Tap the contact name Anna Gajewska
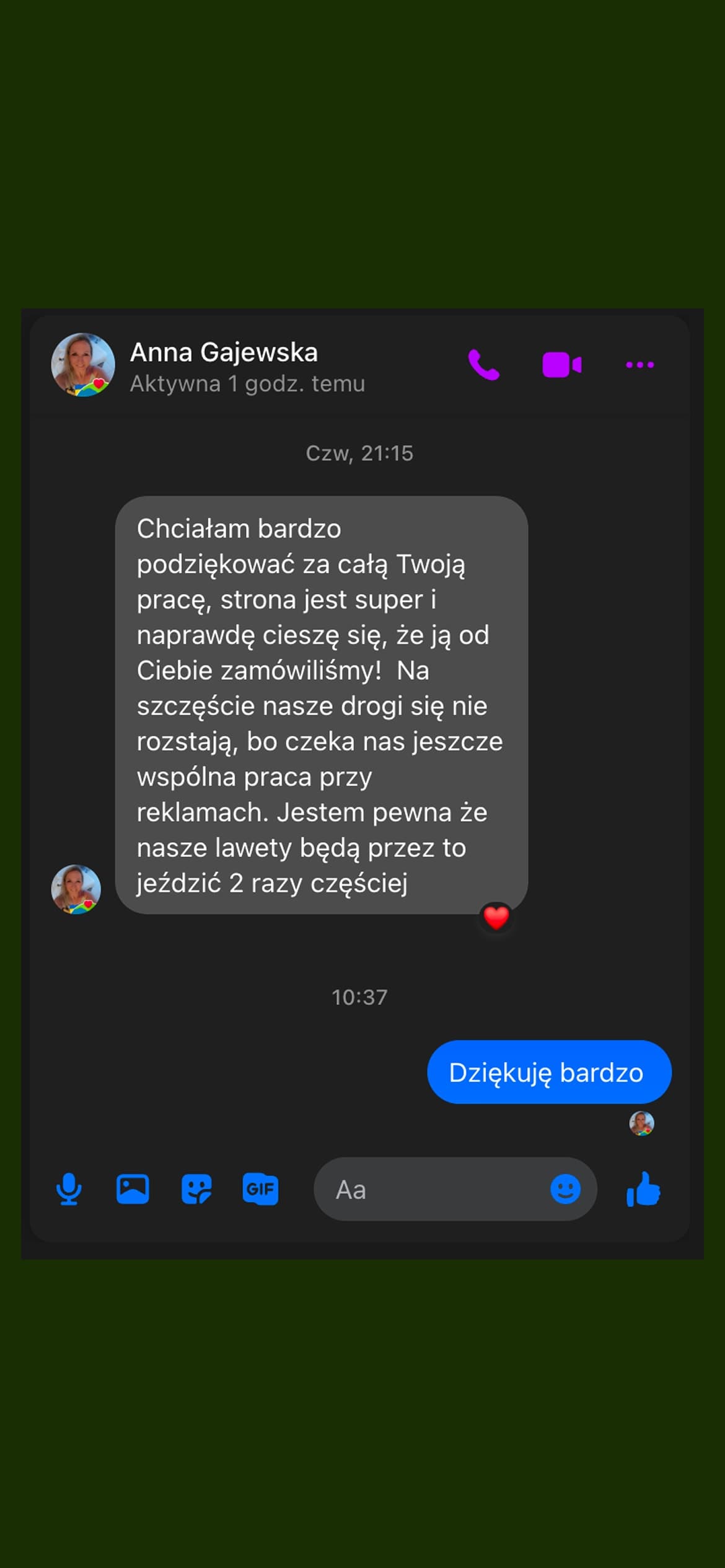Screen dimensions: 725x1568 pyautogui.click(x=224, y=352)
